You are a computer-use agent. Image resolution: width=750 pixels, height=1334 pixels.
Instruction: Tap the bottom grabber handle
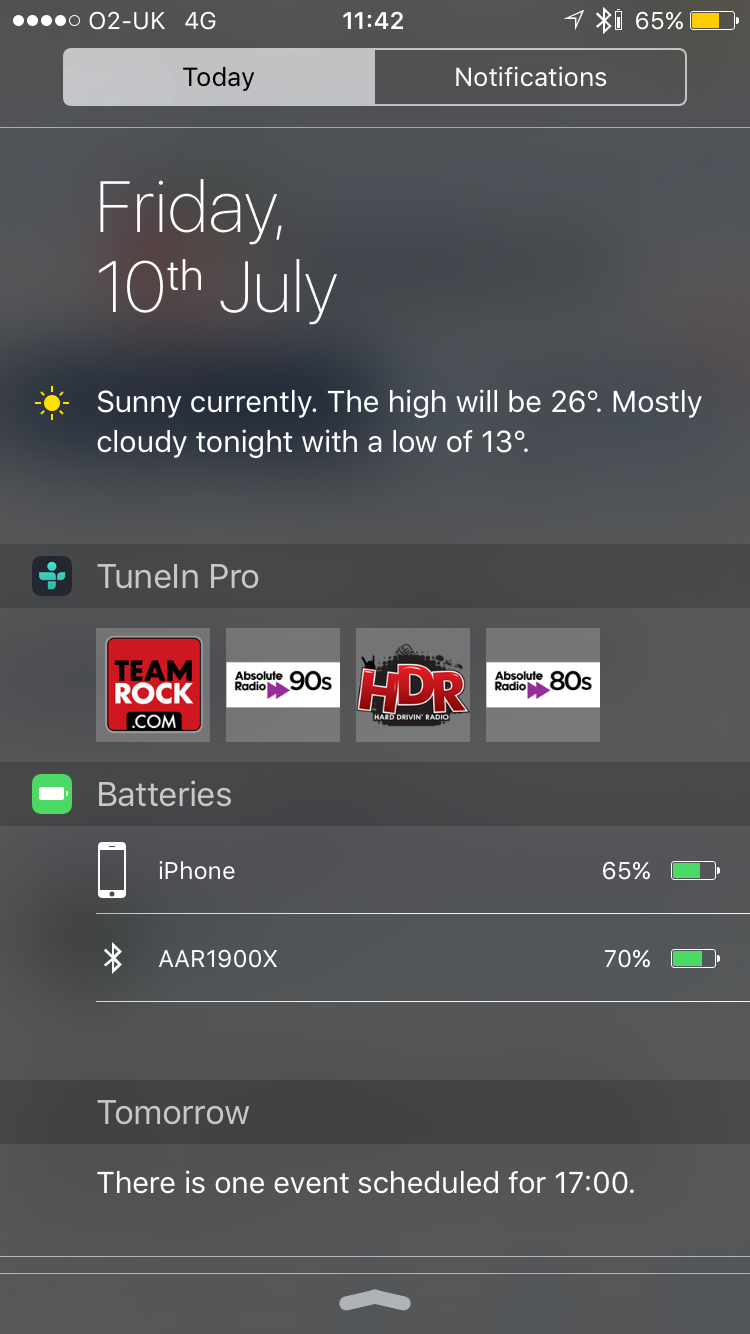pos(375,1300)
